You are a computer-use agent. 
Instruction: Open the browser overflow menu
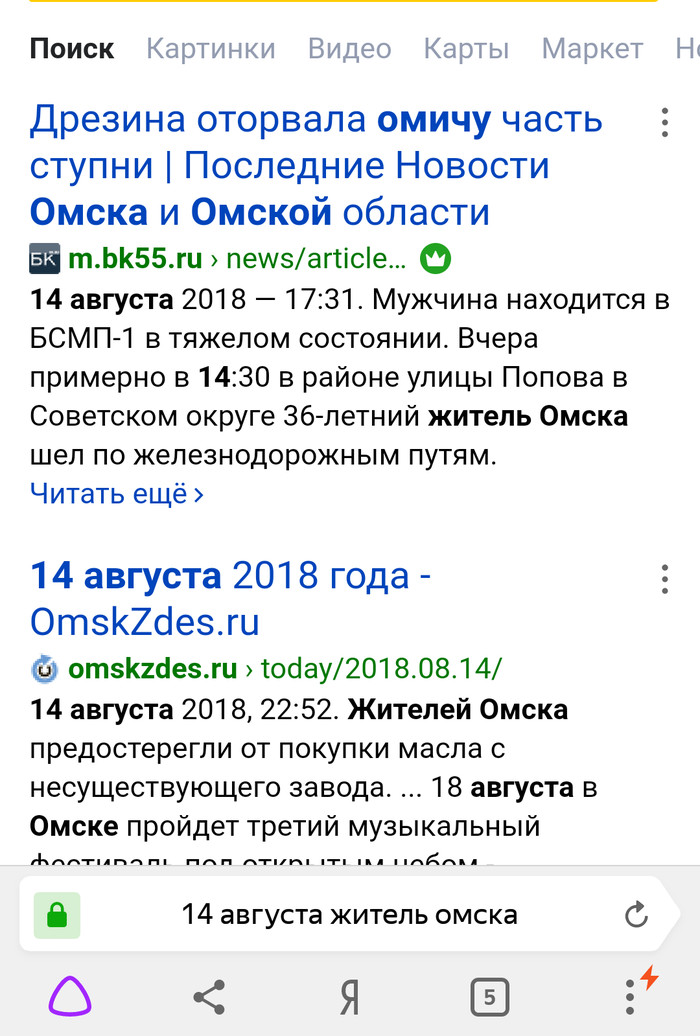pyautogui.click(x=630, y=996)
